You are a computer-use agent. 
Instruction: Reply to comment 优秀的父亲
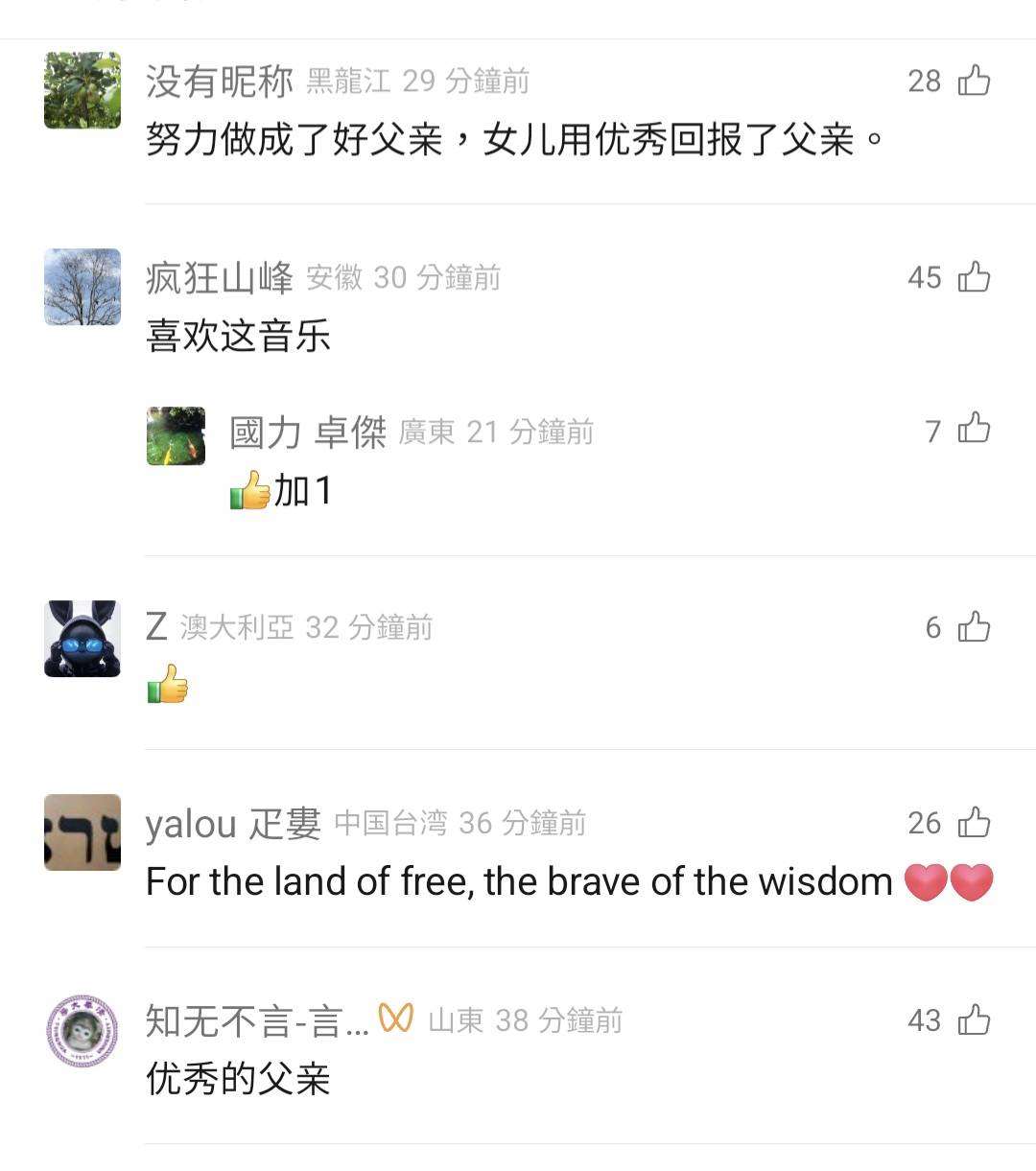coord(238,1079)
